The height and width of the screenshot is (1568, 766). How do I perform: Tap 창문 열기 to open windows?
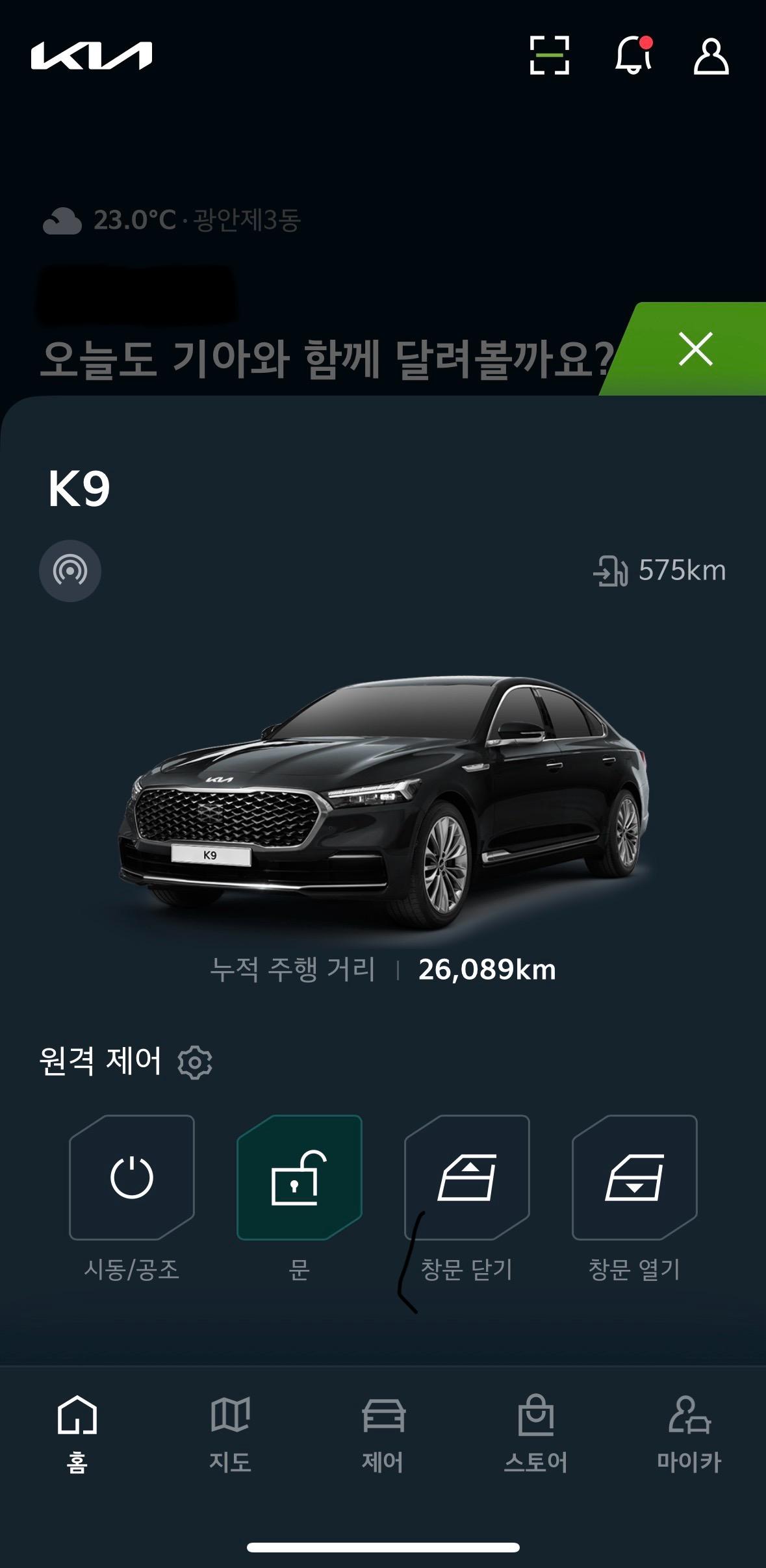tap(635, 1178)
